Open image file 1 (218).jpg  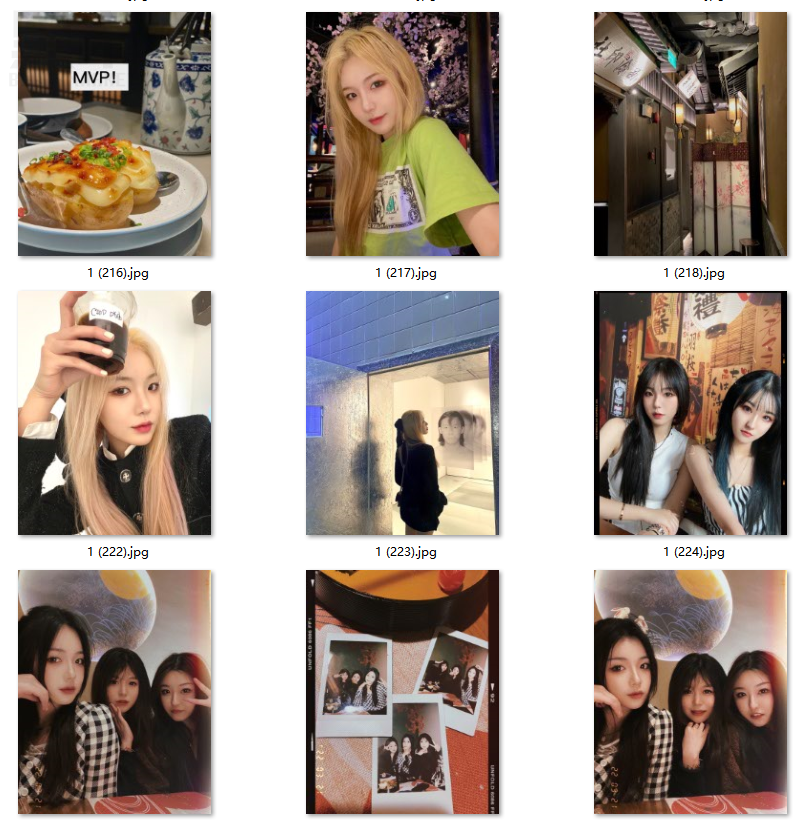690,134
